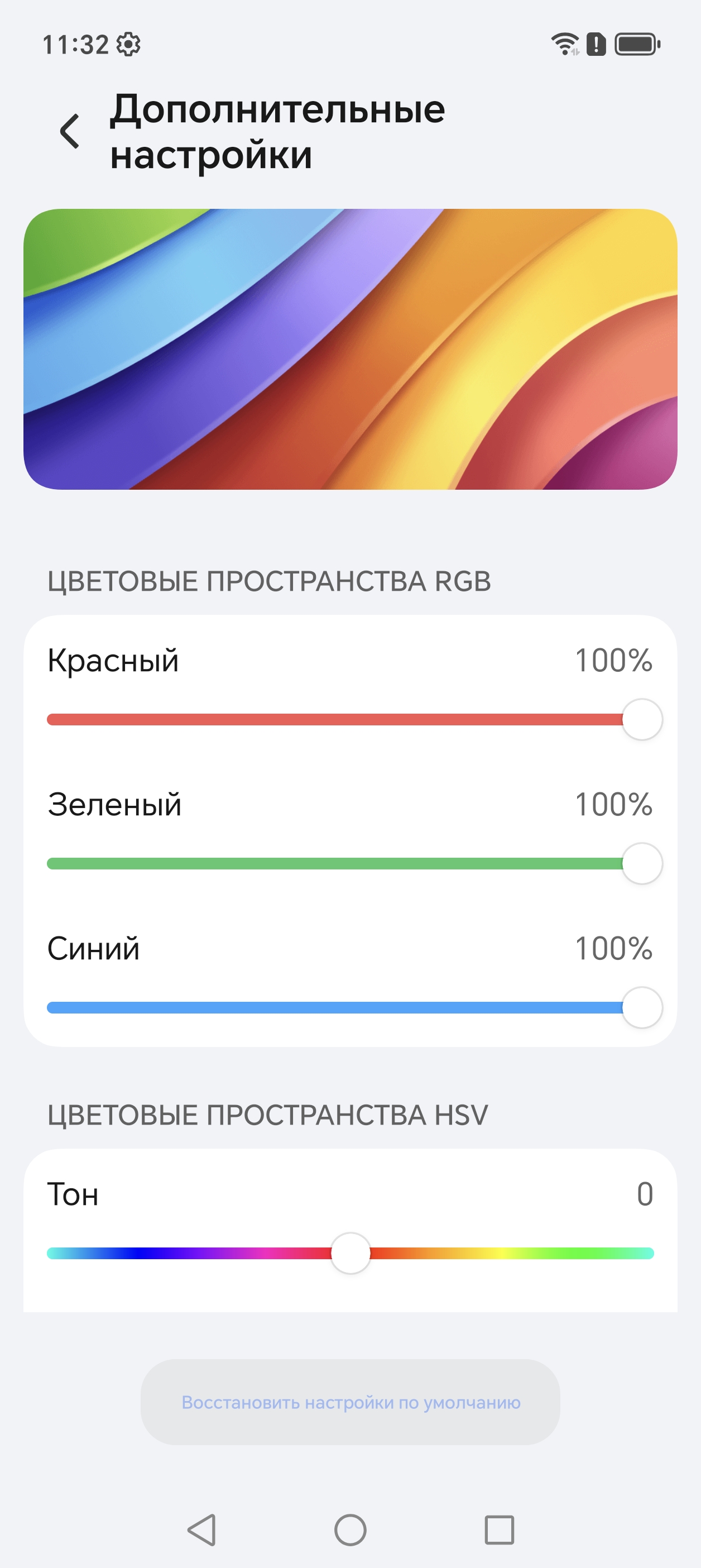Tap the Тон hue slider

tap(350, 1253)
